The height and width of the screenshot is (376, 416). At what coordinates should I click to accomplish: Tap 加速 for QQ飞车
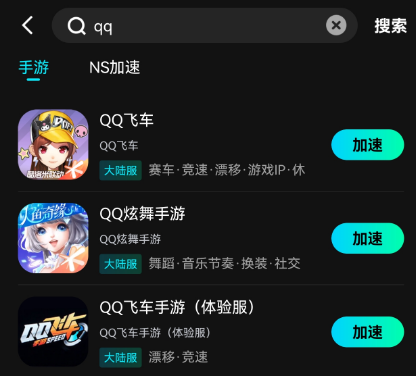pyautogui.click(x=368, y=145)
